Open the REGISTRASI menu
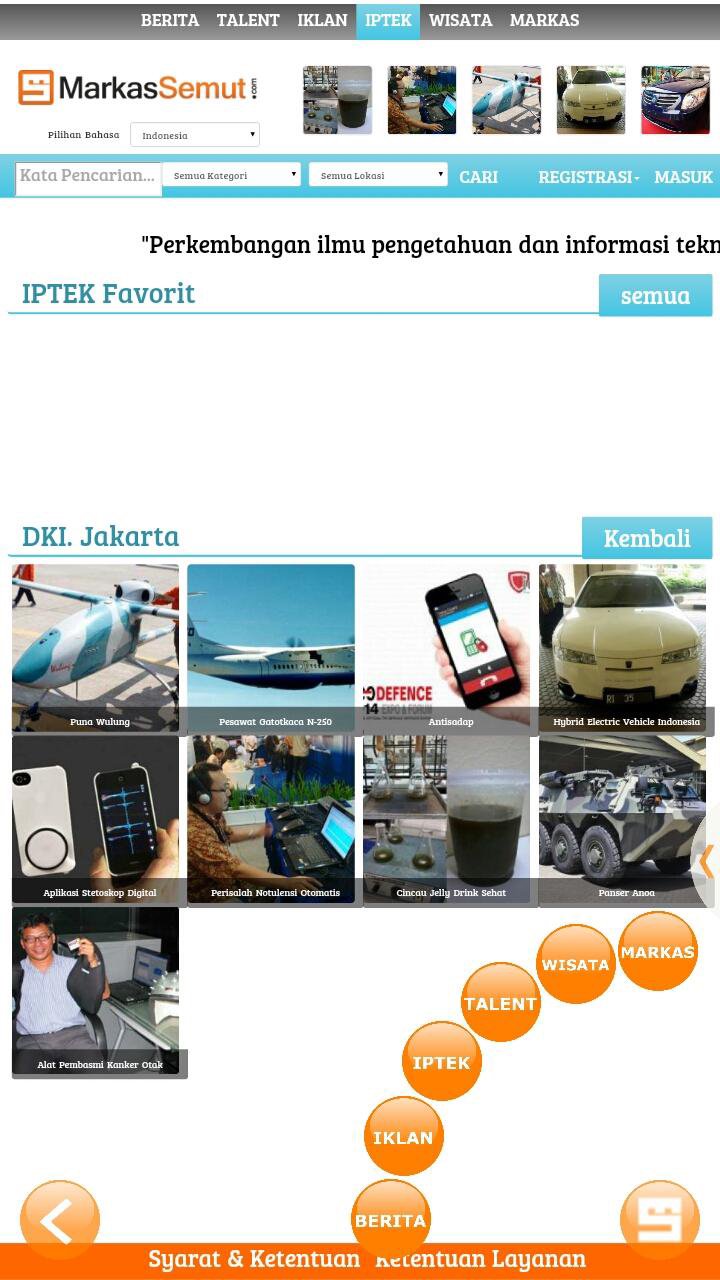This screenshot has width=720, height=1280. click(588, 177)
